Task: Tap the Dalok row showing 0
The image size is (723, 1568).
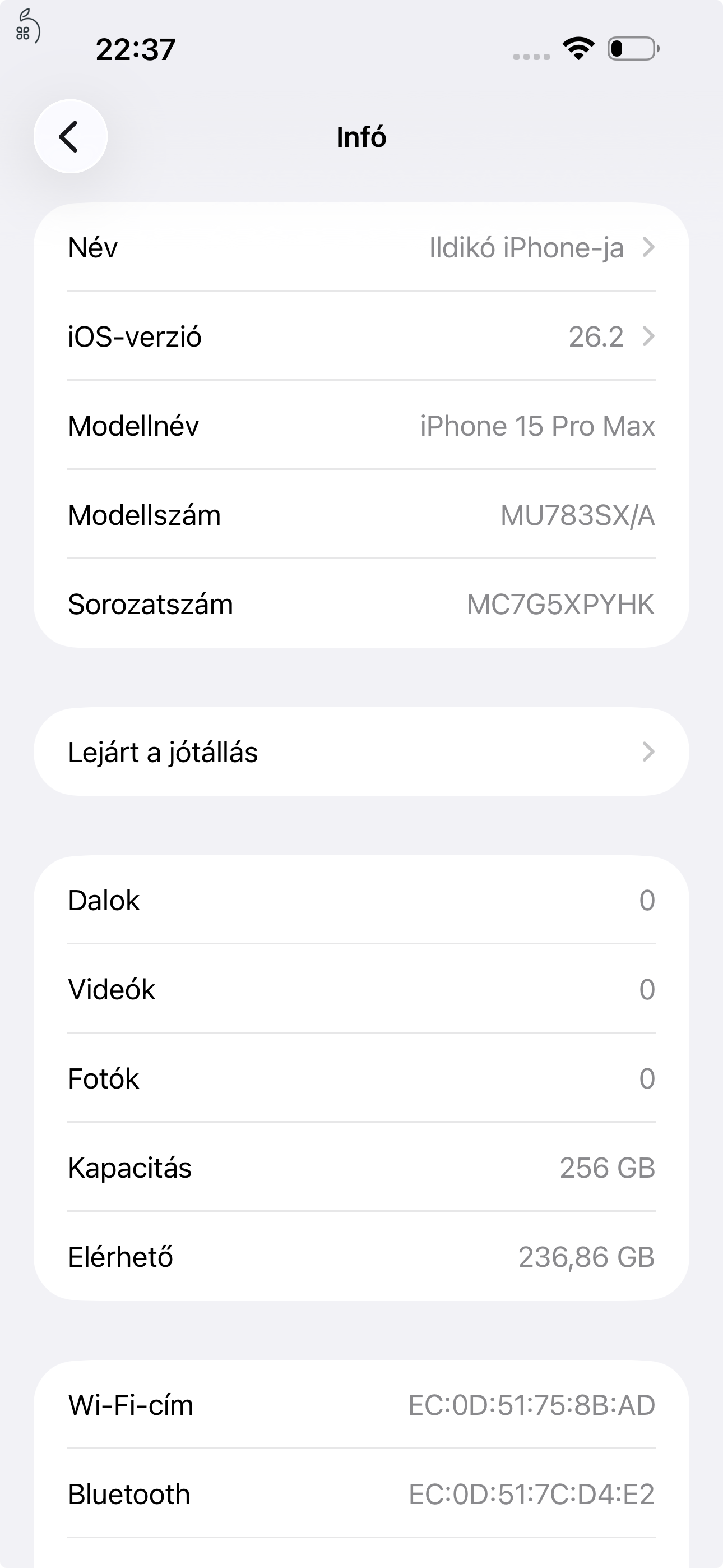Action: pyautogui.click(x=361, y=900)
